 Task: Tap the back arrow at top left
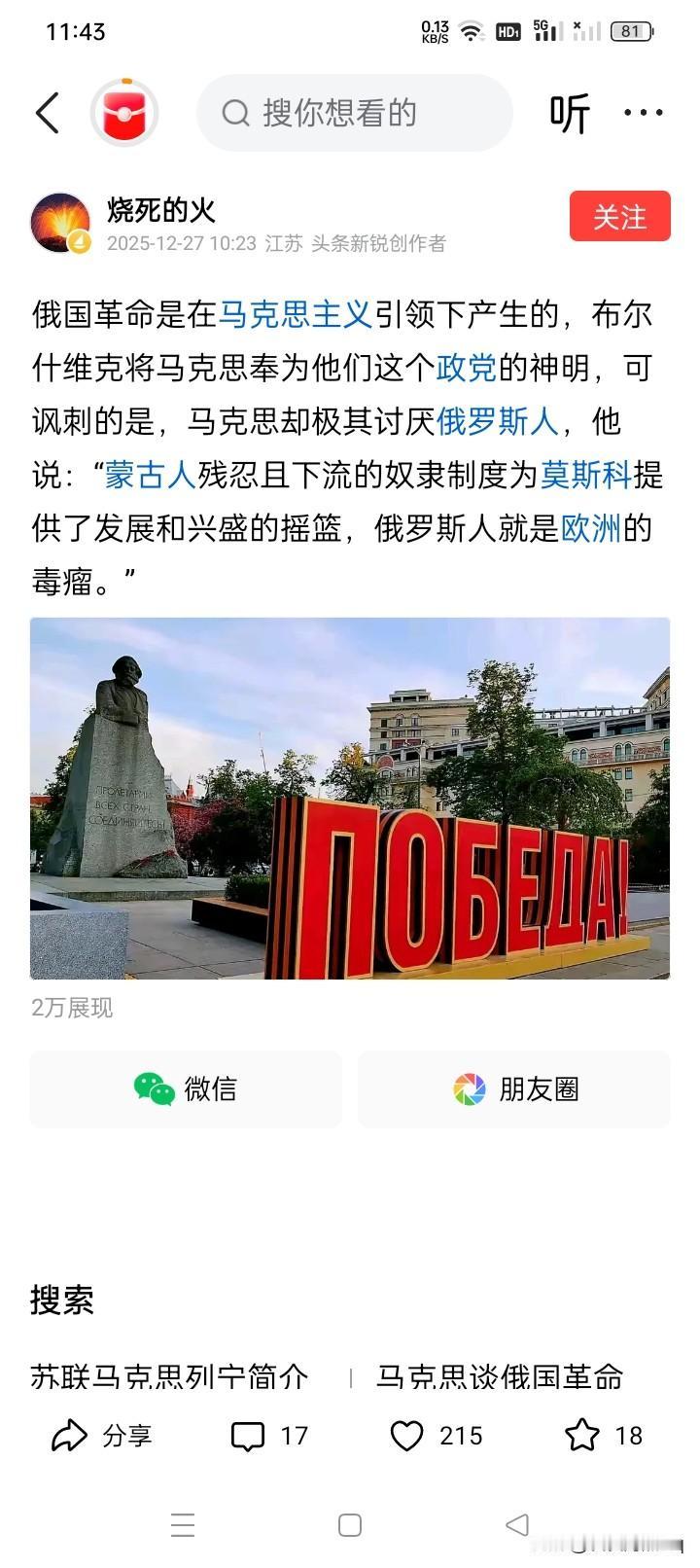(47, 113)
